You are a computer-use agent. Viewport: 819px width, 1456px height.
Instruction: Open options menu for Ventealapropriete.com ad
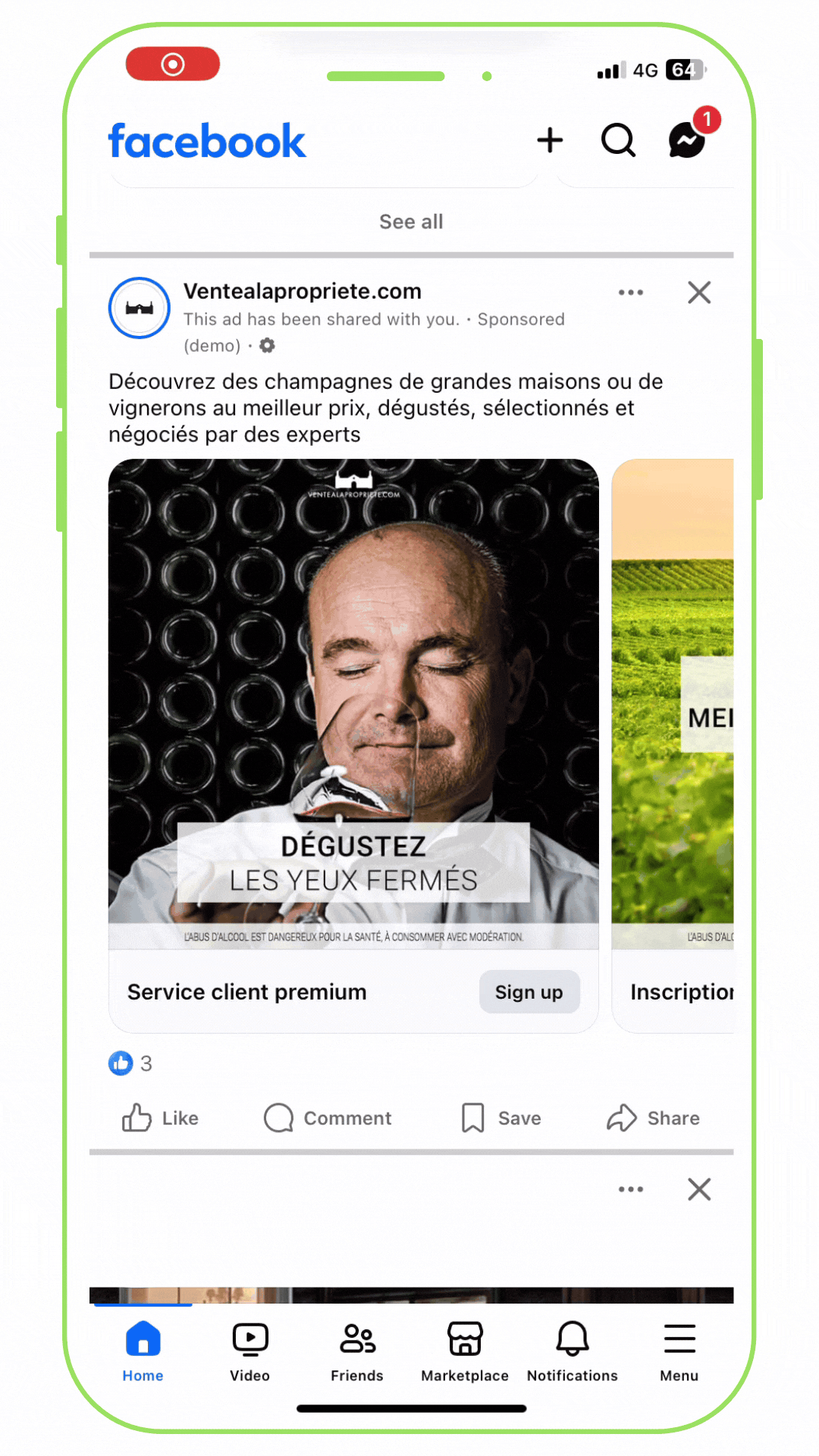coord(630,293)
